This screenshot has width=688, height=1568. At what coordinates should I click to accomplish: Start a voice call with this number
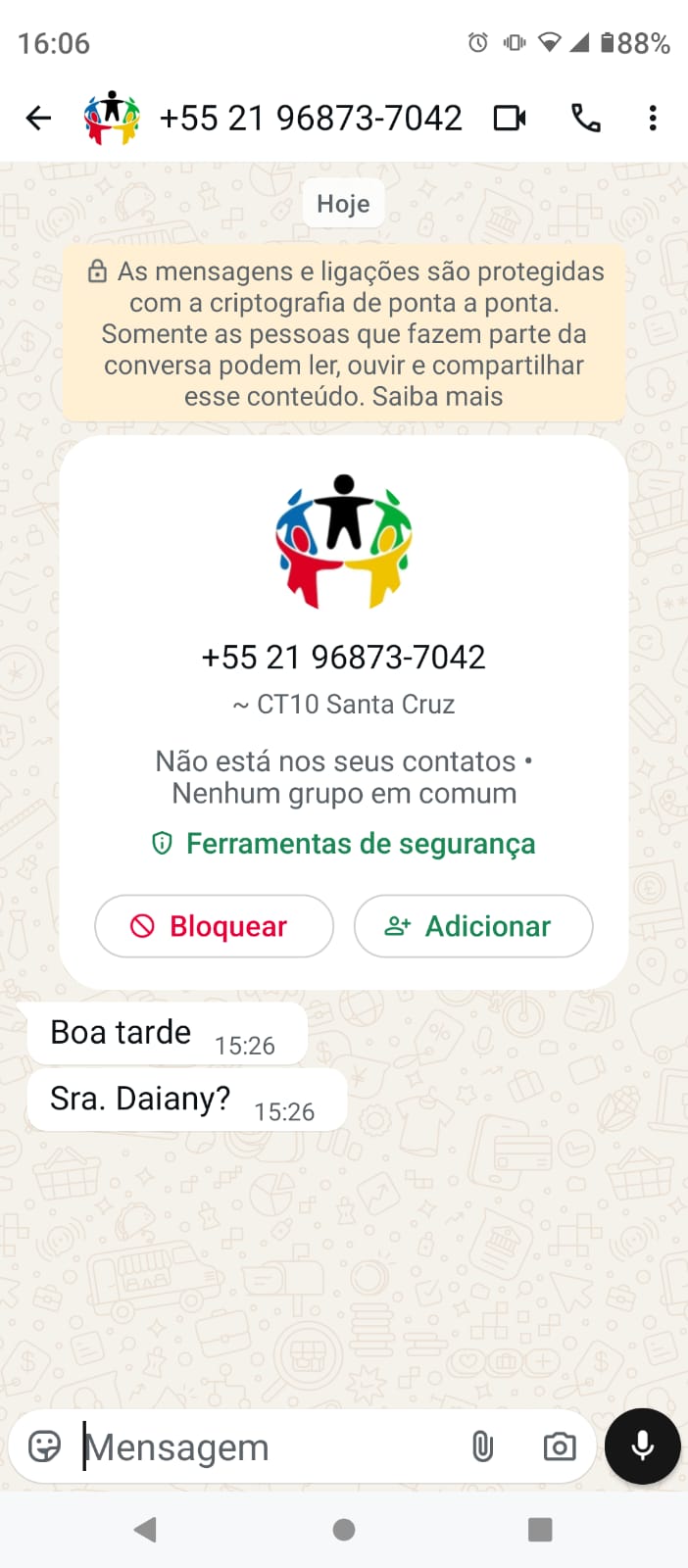(x=585, y=119)
